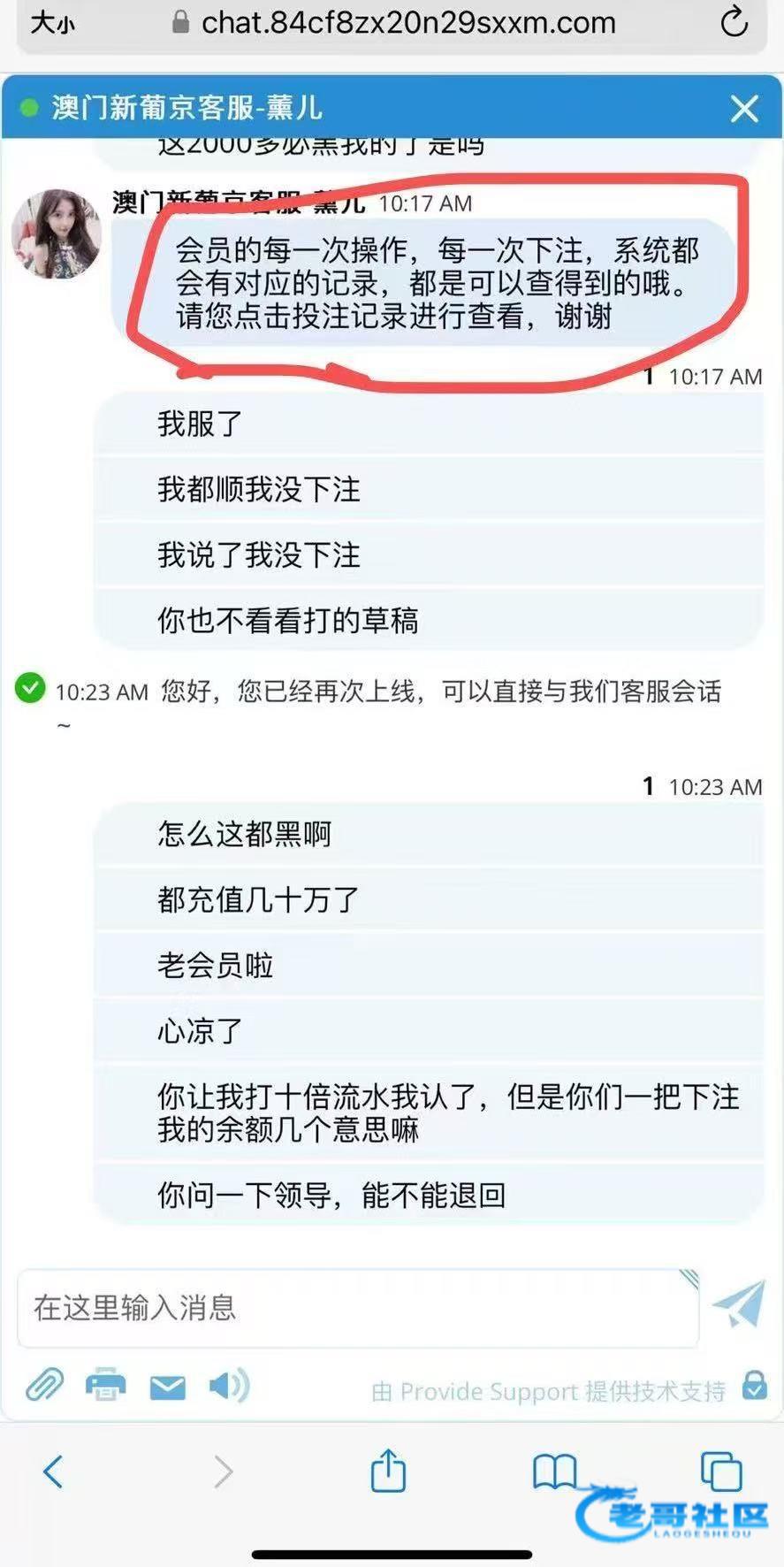784x1567 pixels.
Task: Mute chat sound notifications
Action: click(x=229, y=1386)
